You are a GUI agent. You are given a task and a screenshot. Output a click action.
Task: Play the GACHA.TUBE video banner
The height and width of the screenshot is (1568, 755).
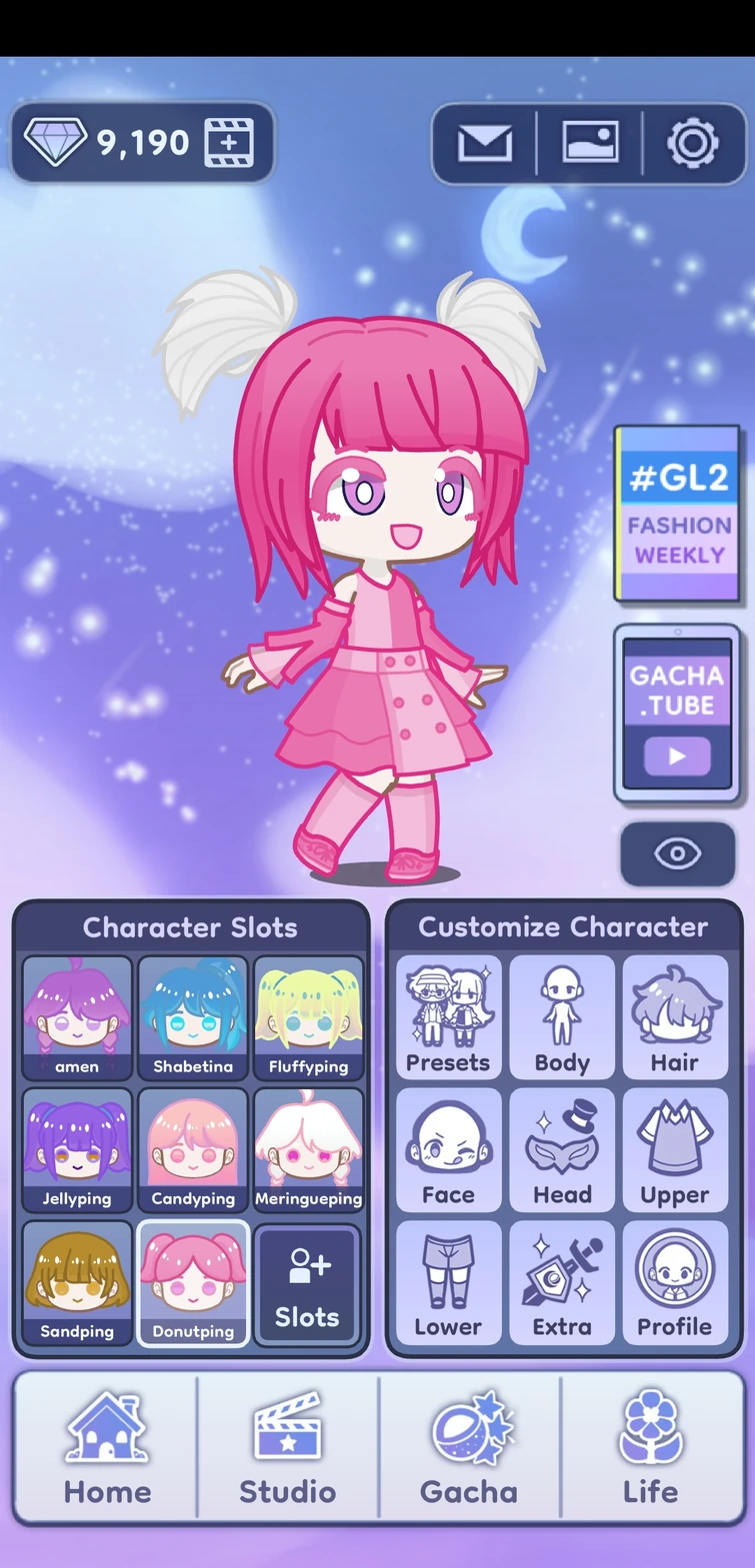click(x=678, y=712)
